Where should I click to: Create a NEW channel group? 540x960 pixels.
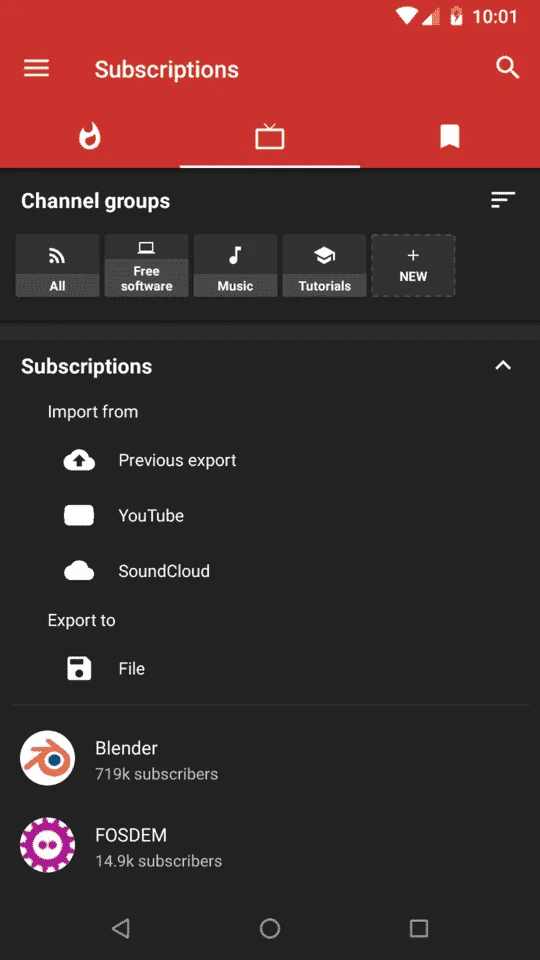[x=413, y=266]
